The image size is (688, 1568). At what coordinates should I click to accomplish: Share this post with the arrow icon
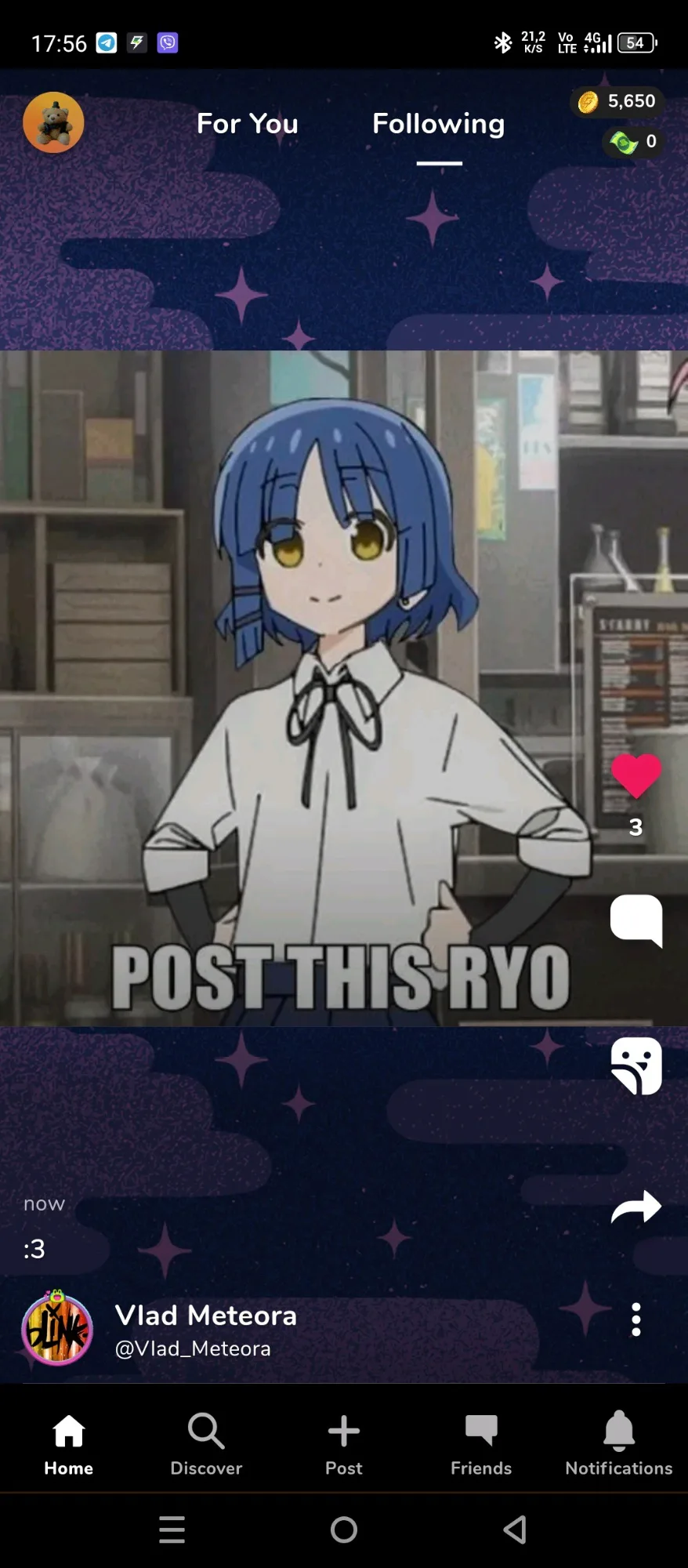tap(636, 1207)
